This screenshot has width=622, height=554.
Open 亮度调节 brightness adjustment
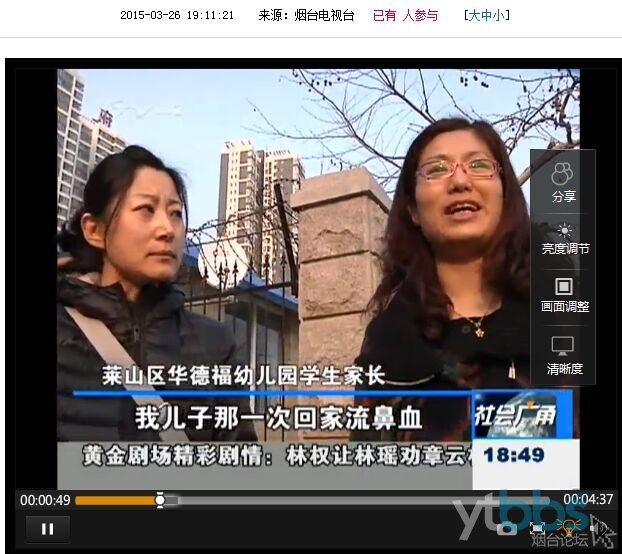pos(565,238)
